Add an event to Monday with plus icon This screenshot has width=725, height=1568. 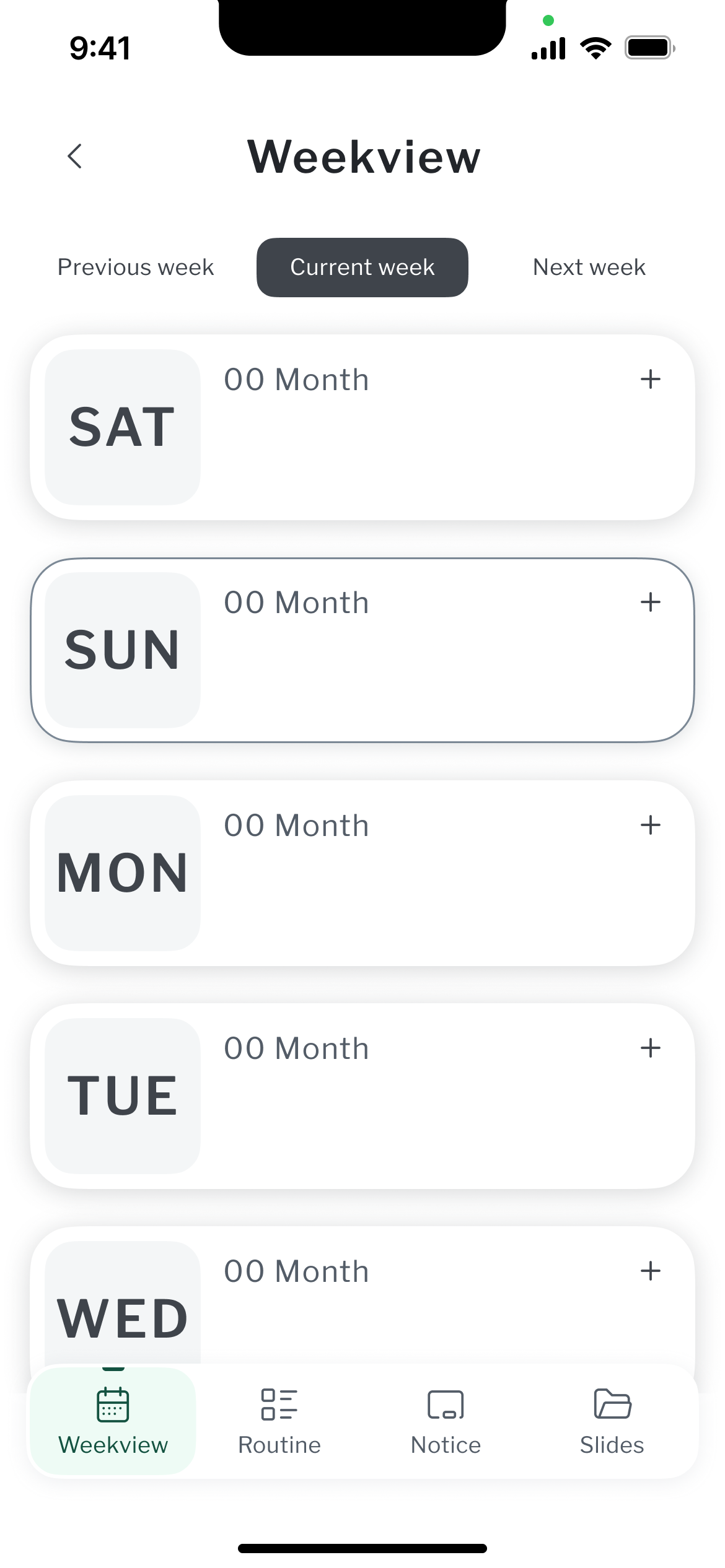(651, 825)
